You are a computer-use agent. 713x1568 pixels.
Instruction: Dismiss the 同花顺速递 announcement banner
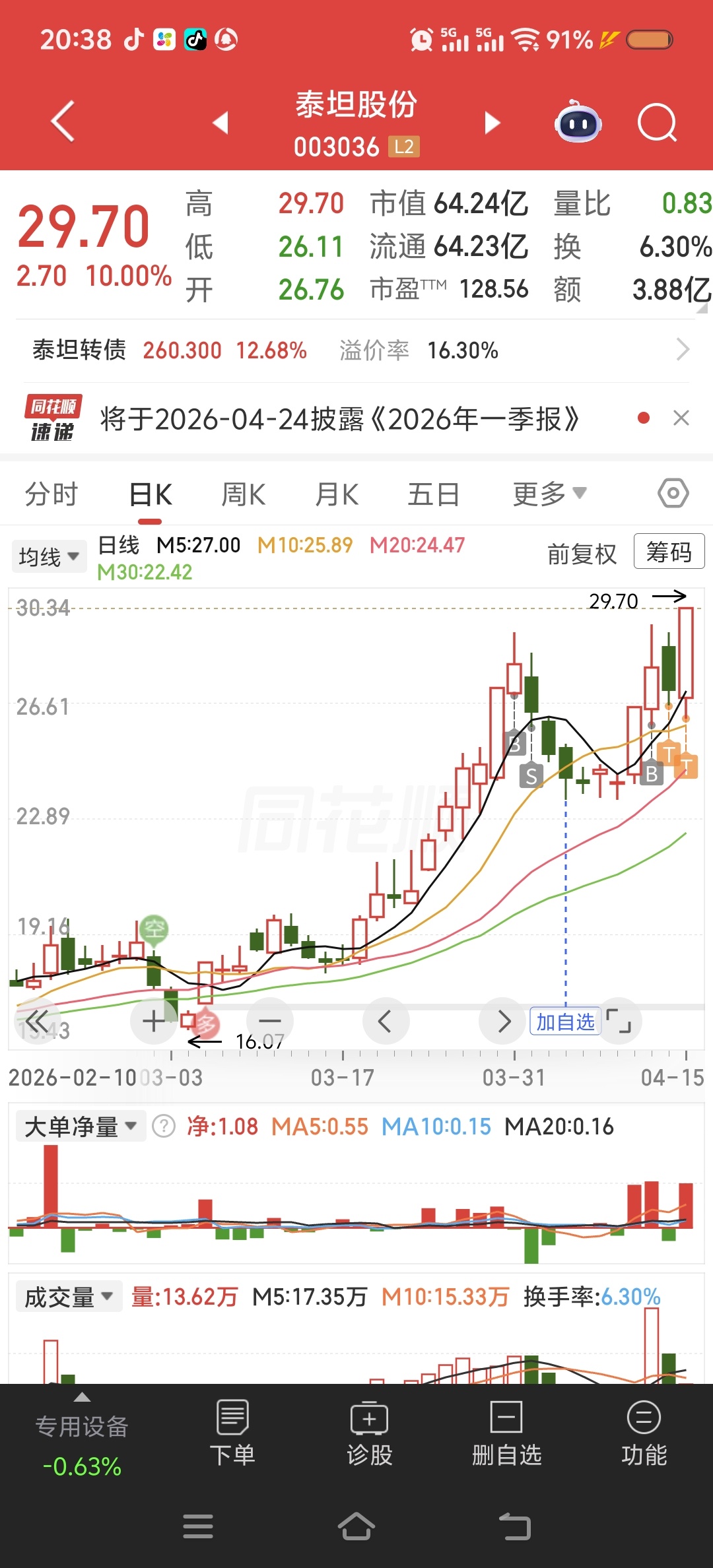681,418
